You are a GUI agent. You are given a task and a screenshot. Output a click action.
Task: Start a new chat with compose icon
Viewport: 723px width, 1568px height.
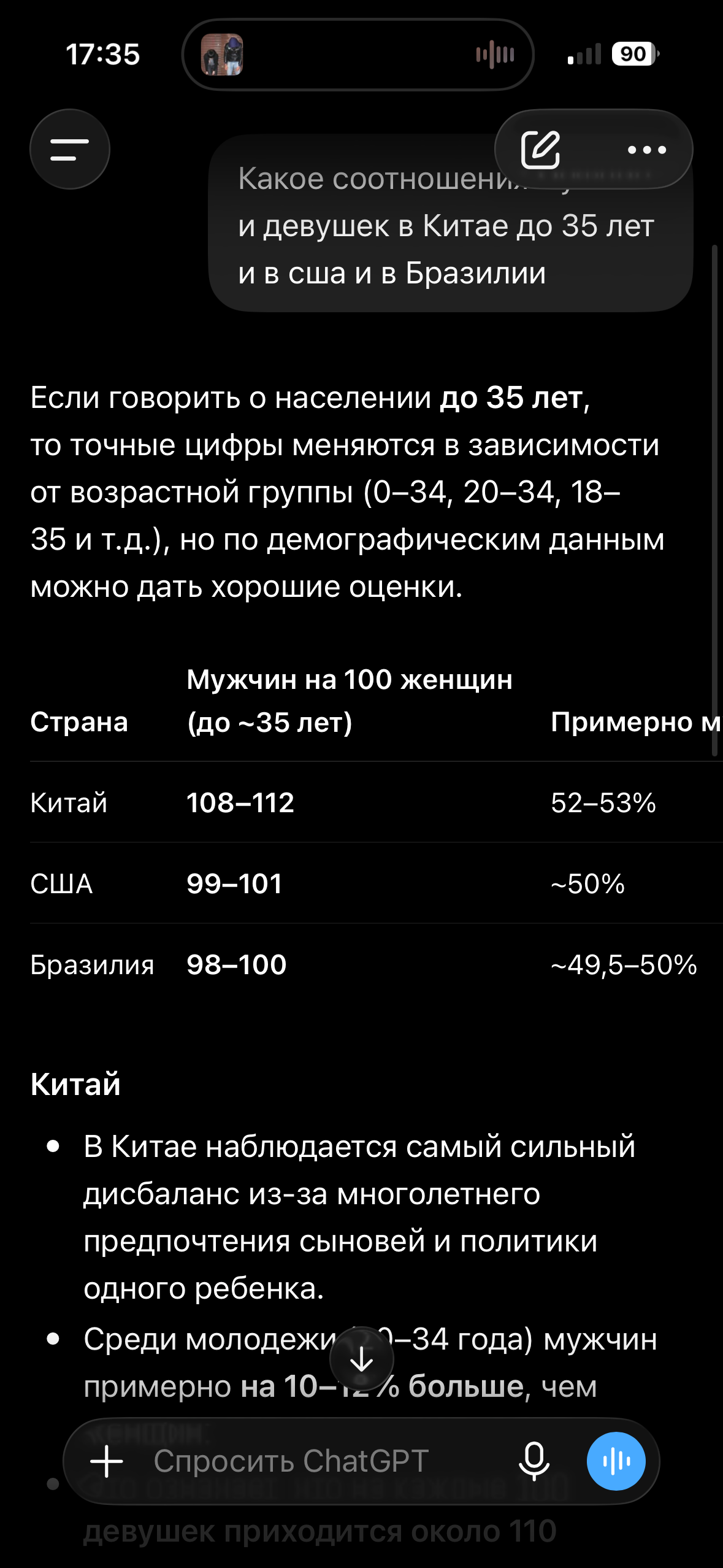pos(540,149)
